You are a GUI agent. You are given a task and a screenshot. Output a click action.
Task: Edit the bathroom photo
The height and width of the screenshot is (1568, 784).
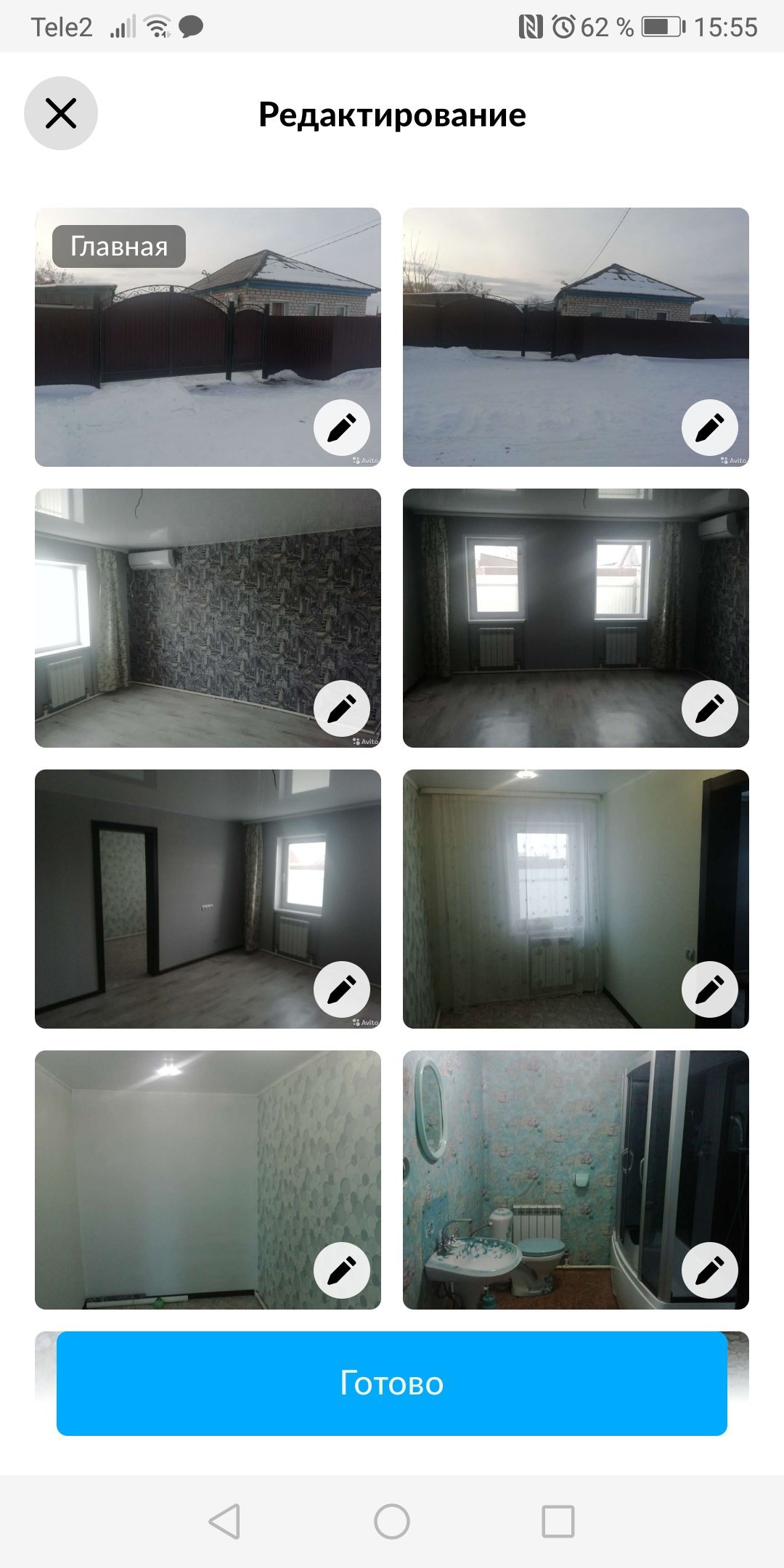click(x=710, y=1270)
